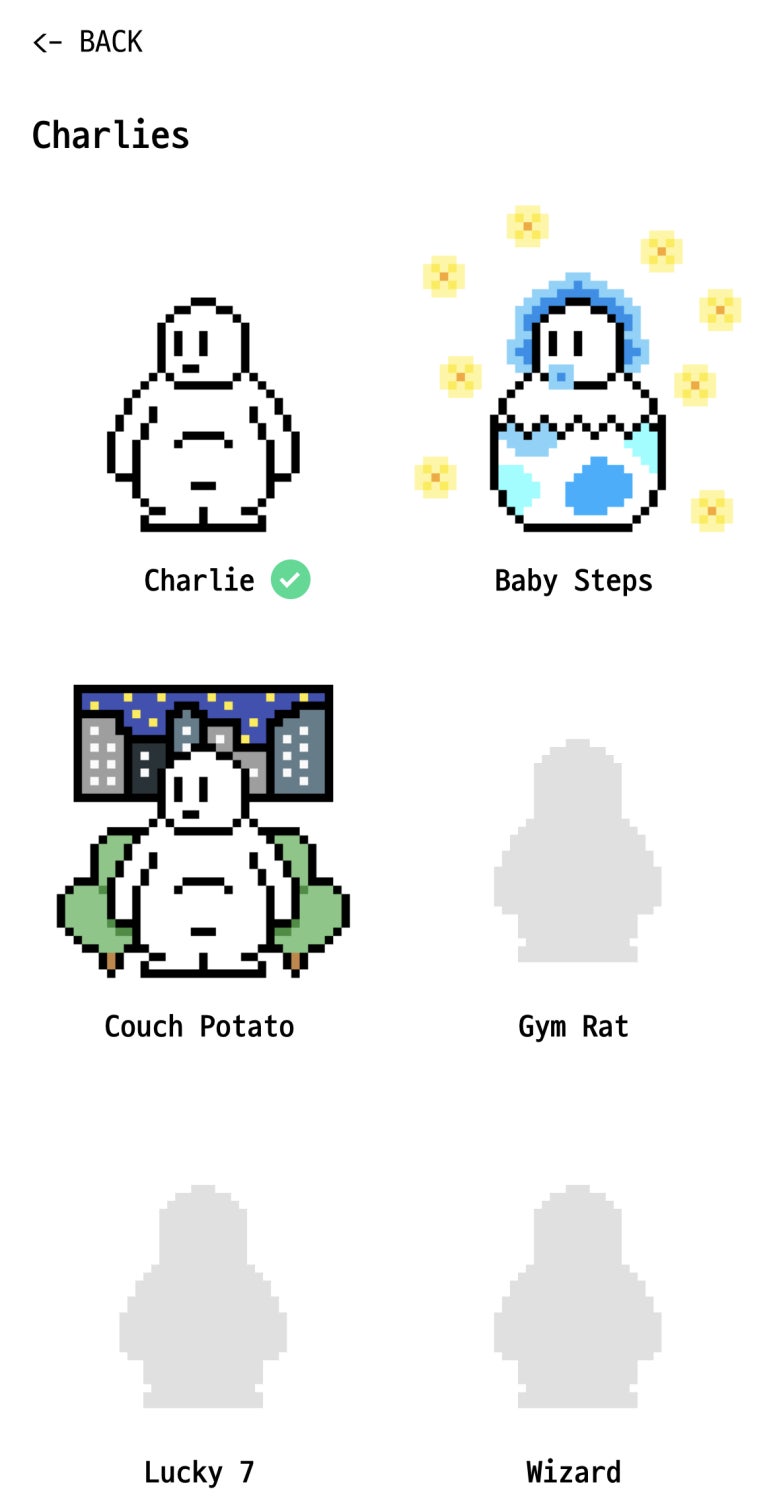Tap the locked Lucky 7 character

203,1297
